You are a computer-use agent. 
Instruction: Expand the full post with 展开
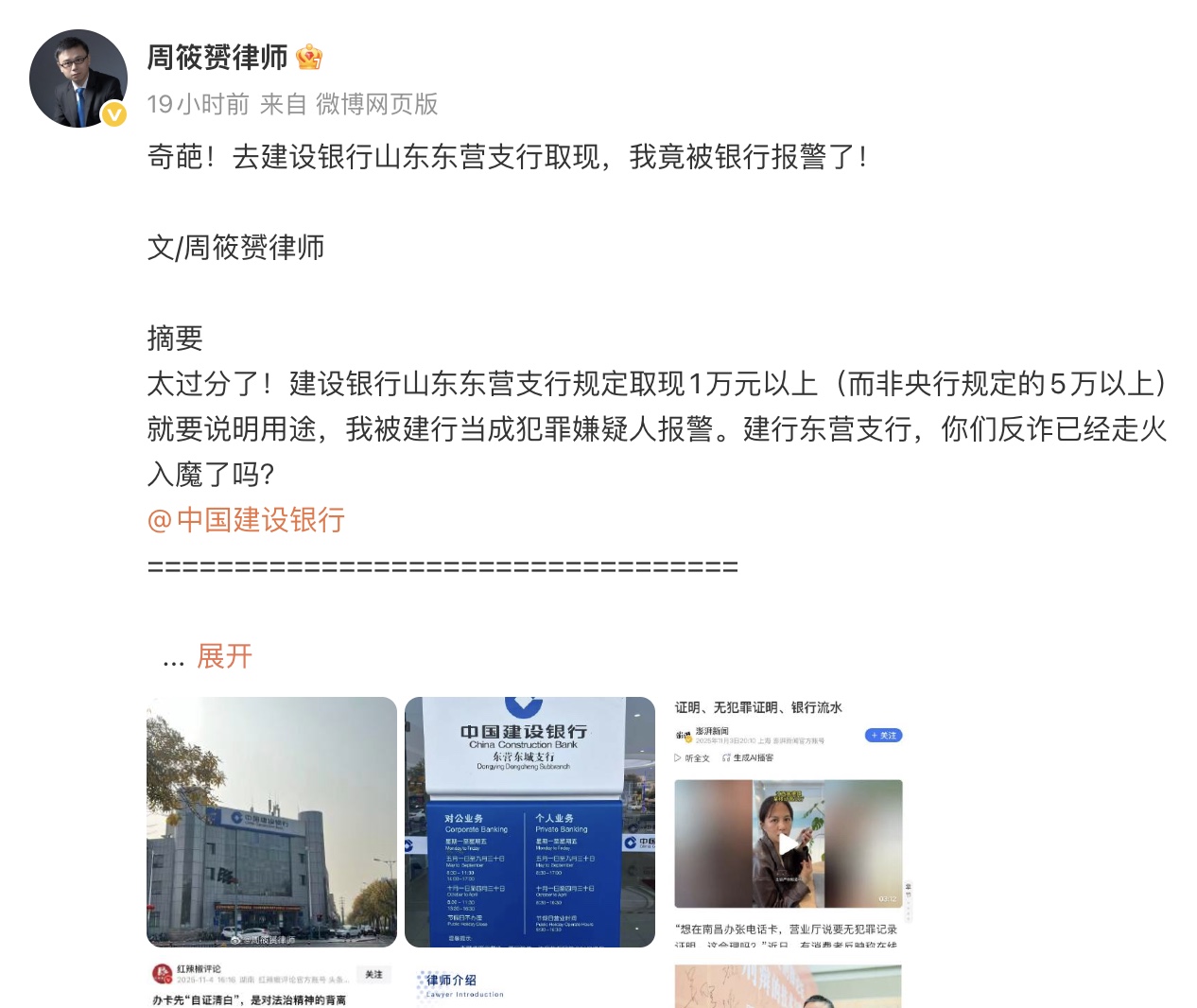pos(224,656)
